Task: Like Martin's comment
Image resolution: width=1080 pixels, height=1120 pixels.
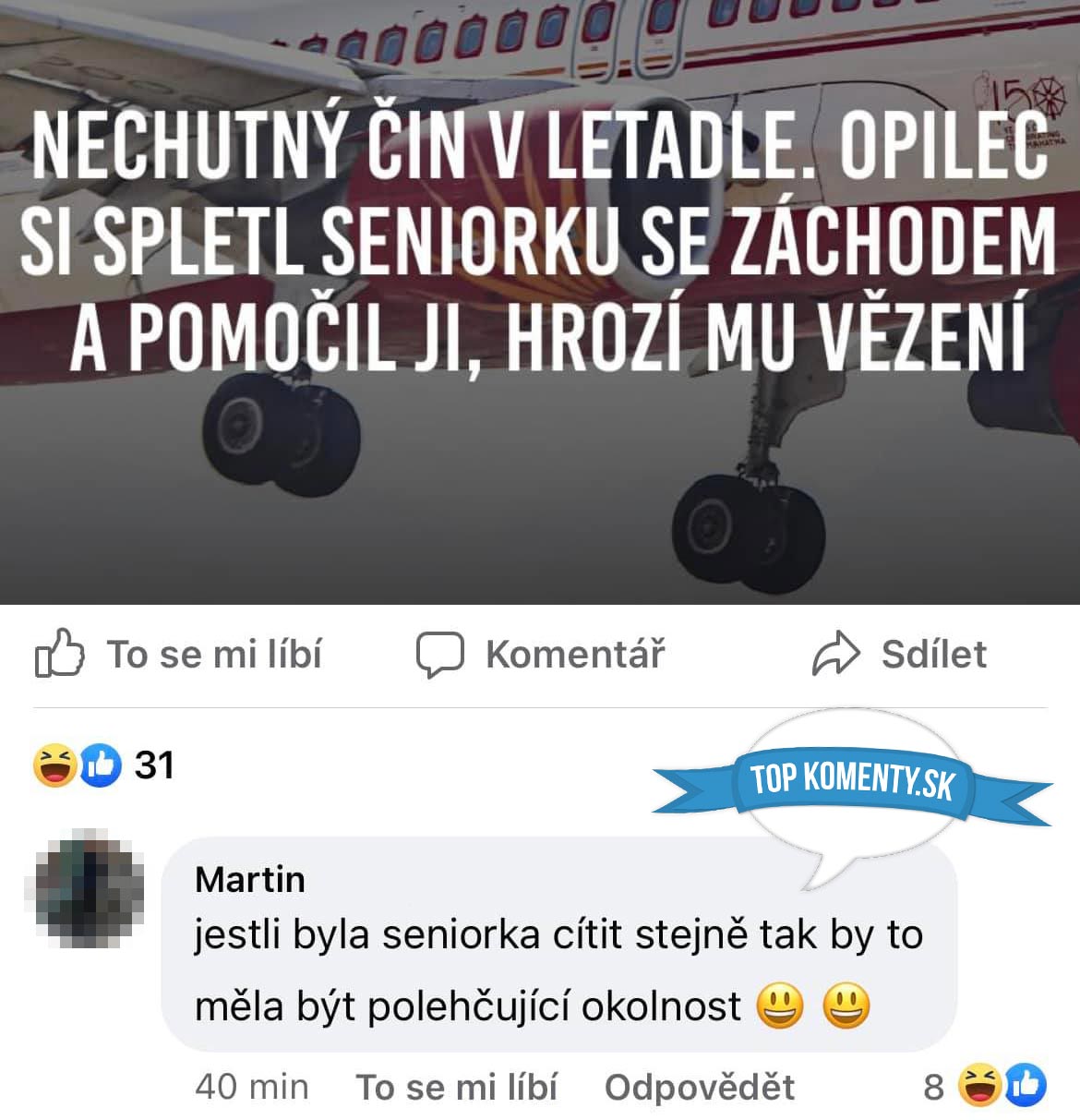Action: (x=456, y=1087)
